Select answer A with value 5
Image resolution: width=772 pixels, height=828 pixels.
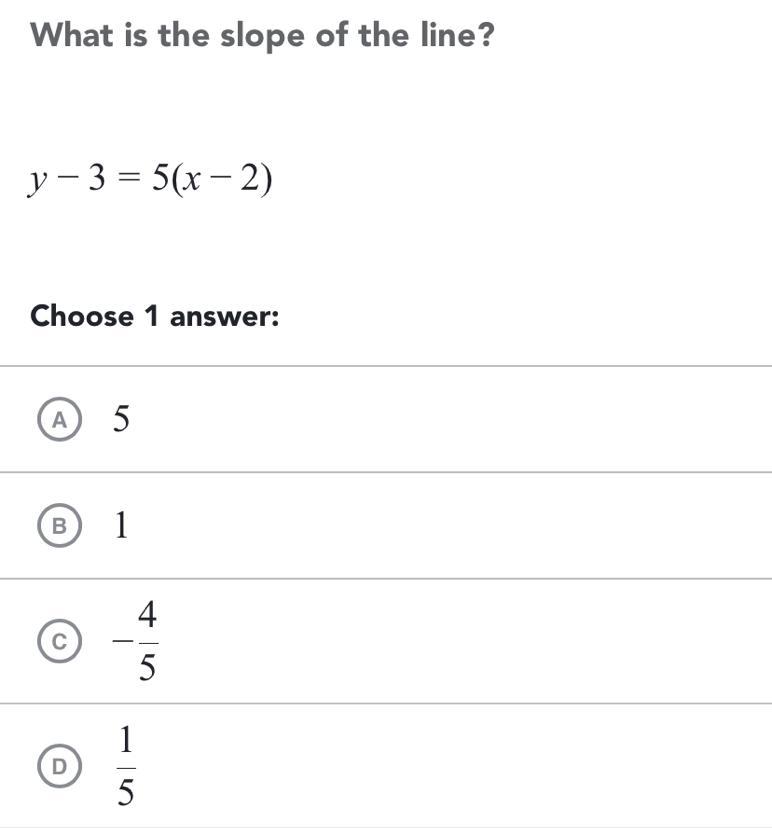pos(60,420)
